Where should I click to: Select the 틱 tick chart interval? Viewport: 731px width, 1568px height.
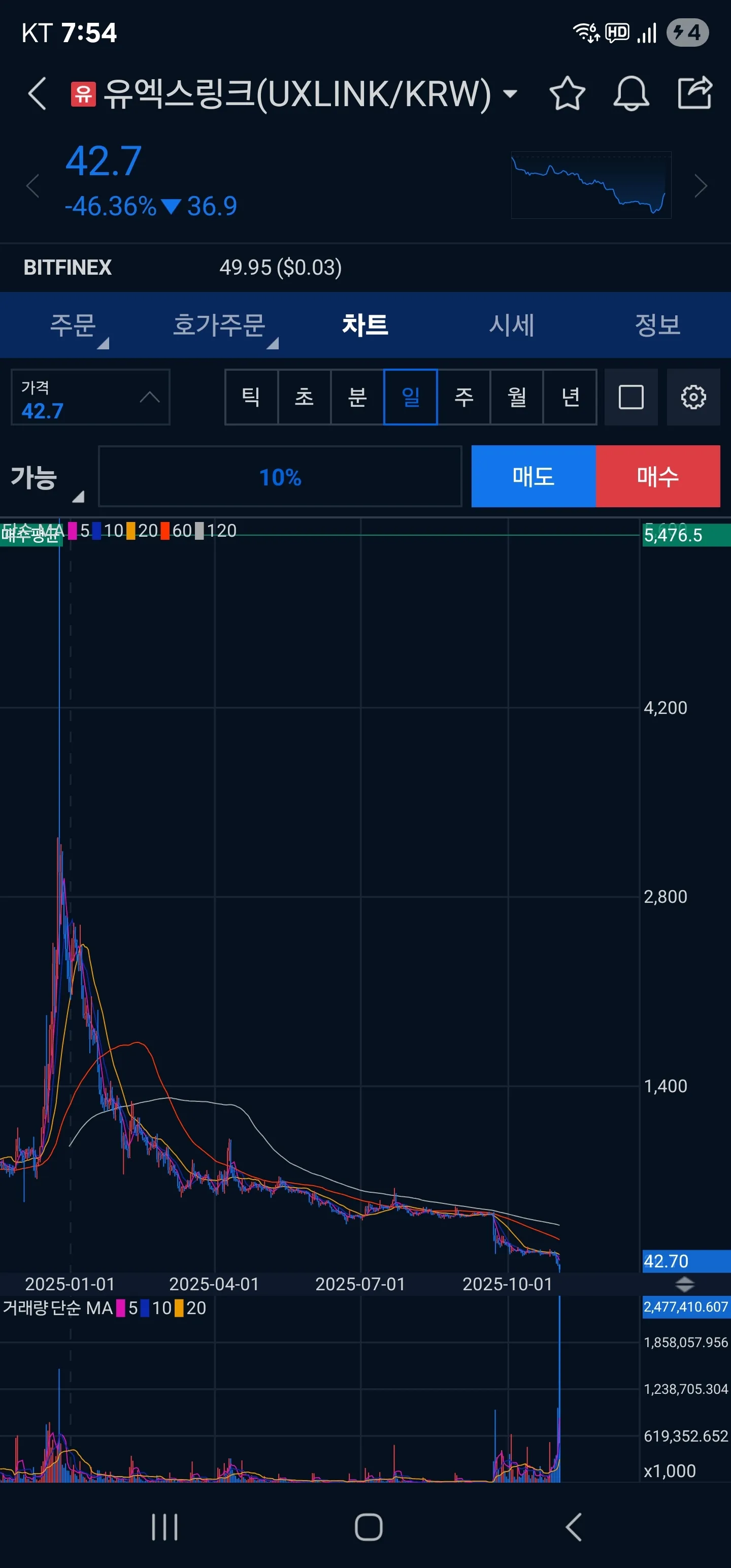(x=251, y=398)
